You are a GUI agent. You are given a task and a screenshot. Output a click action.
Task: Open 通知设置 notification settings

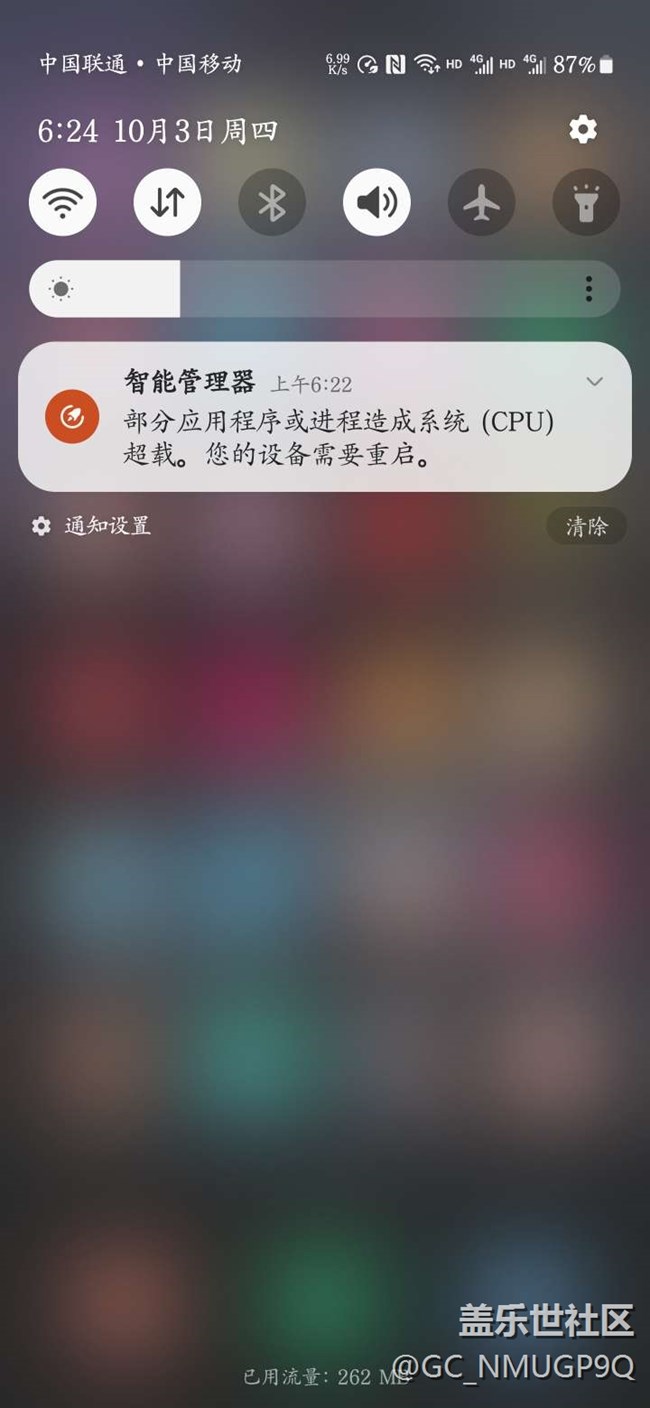[x=91, y=526]
